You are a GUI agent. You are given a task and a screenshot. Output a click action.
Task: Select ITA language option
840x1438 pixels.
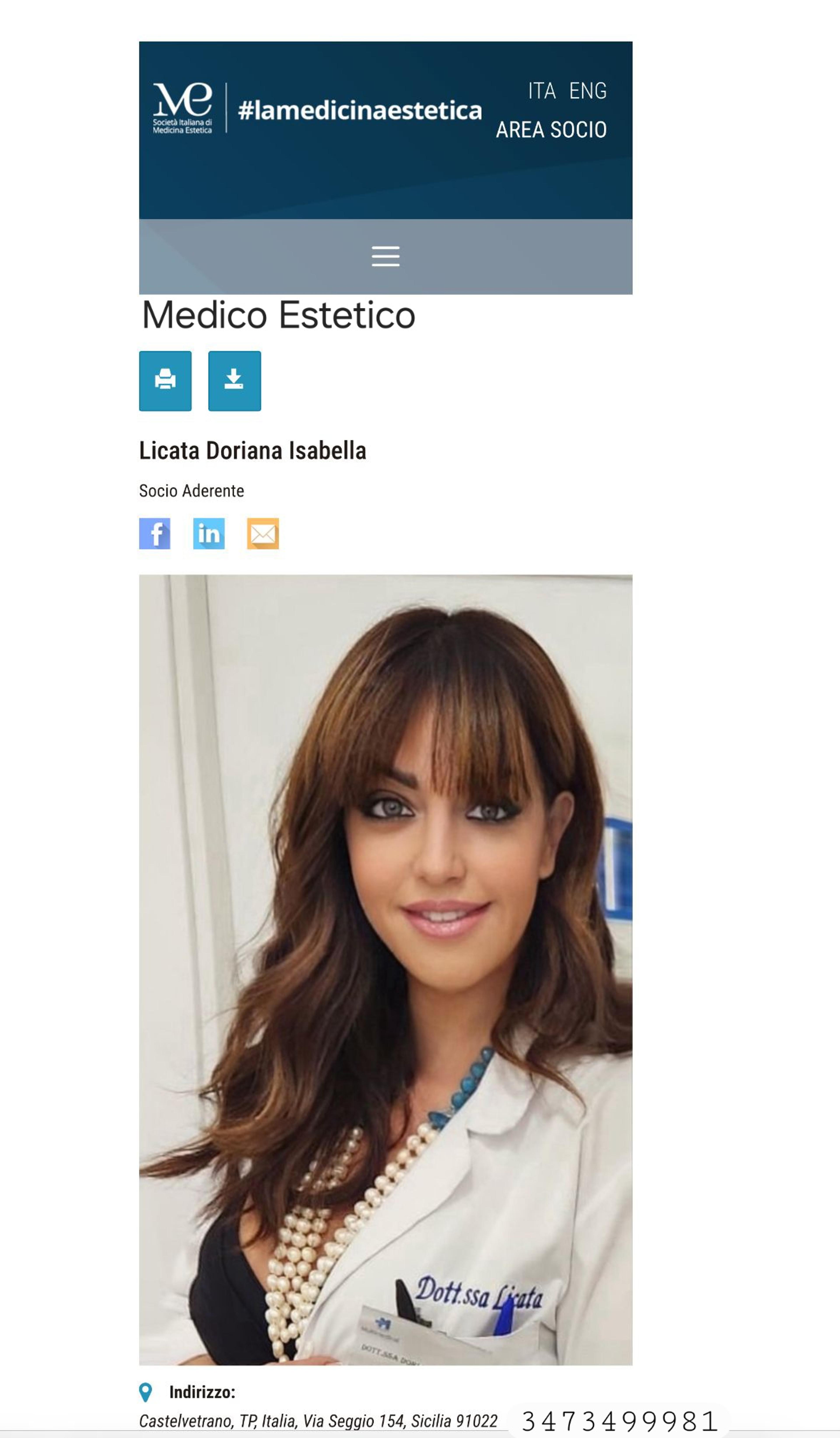(542, 91)
